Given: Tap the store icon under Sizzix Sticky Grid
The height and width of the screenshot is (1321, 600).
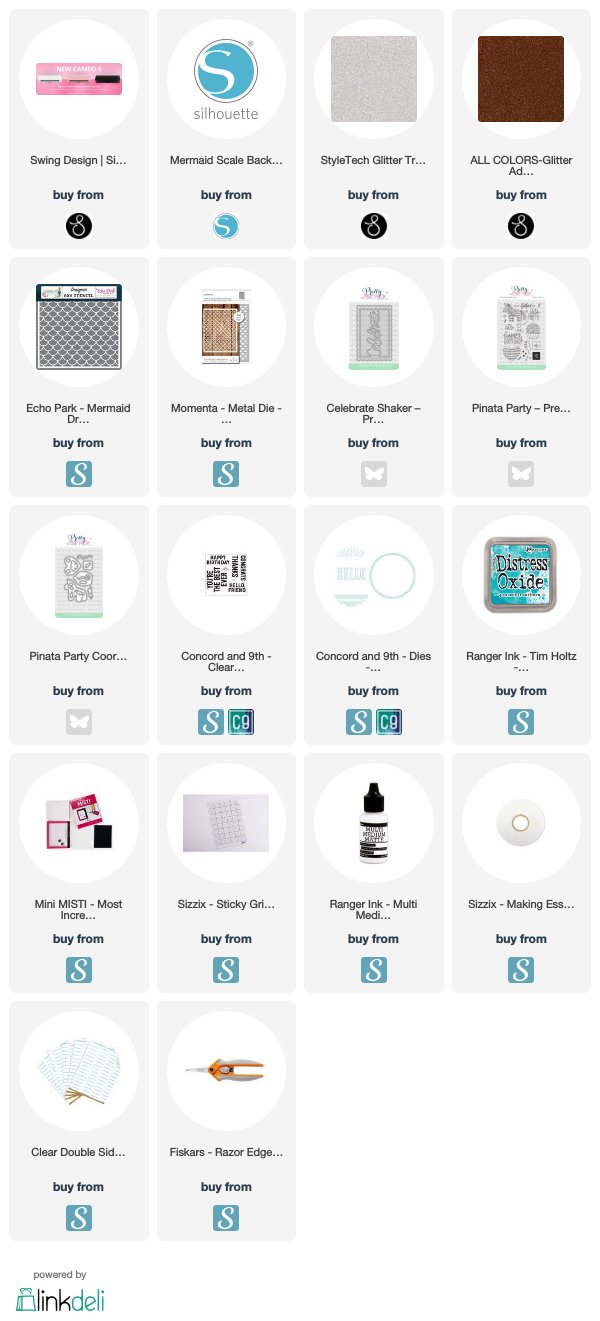Looking at the screenshot, I should coord(226,969).
